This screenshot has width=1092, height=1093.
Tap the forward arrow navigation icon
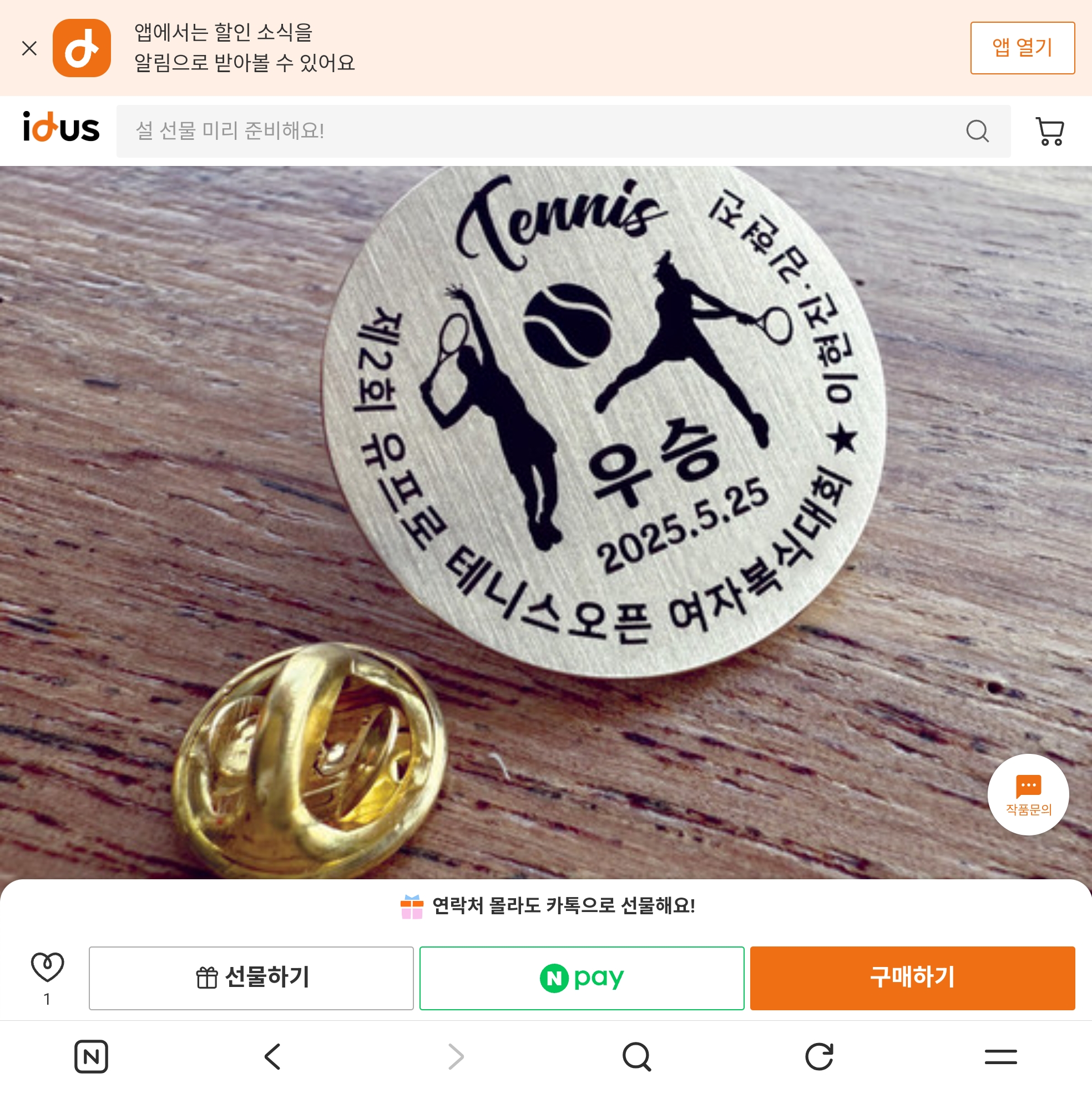[x=454, y=1056]
